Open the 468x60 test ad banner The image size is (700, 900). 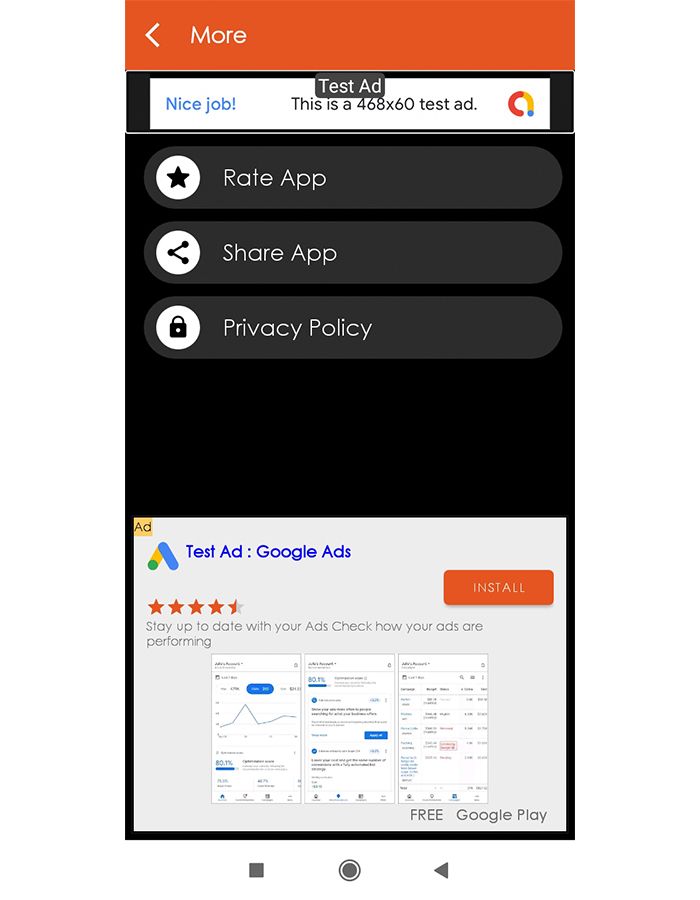349,105
